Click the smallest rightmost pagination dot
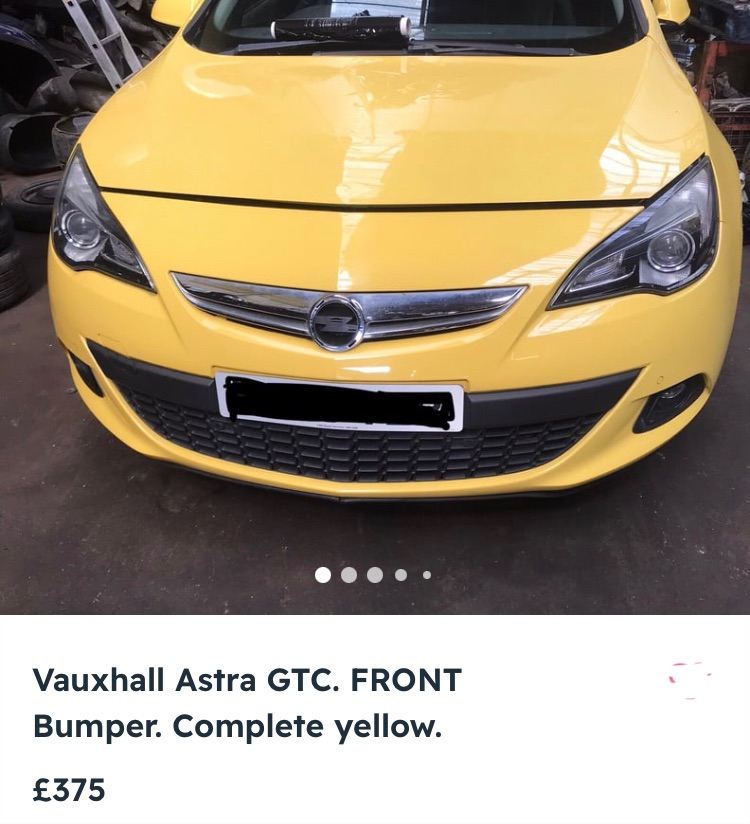The height and width of the screenshot is (824, 750). (425, 574)
